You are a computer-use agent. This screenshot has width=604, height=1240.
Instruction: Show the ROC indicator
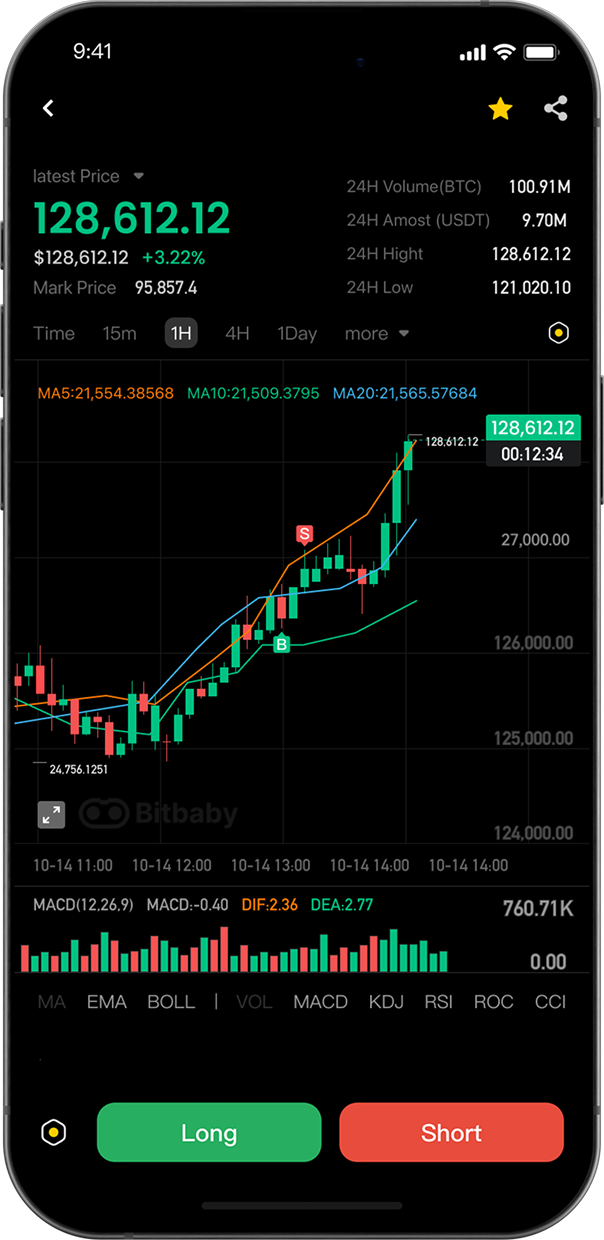pos(493,1001)
